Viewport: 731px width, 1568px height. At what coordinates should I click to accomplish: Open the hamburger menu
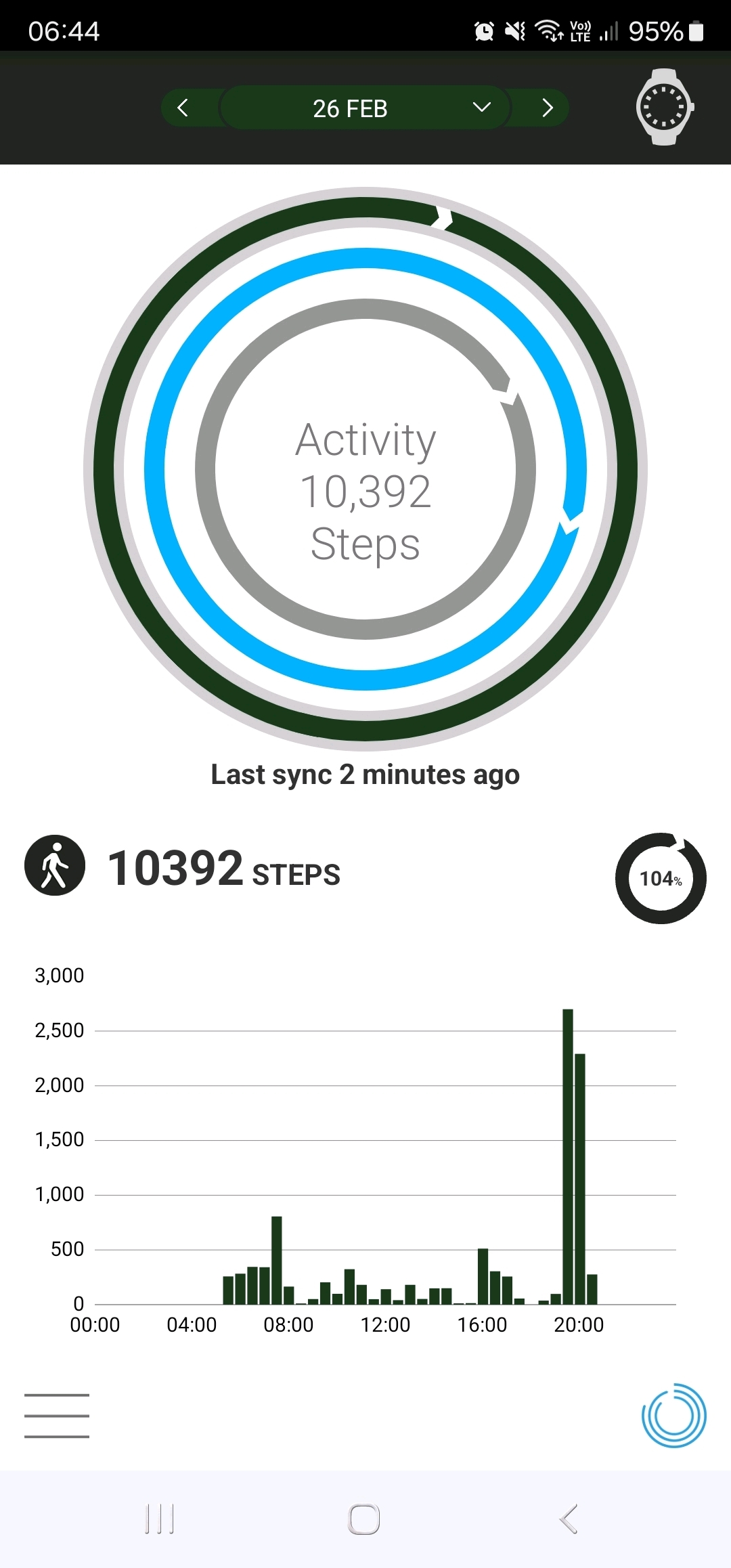point(57,1415)
